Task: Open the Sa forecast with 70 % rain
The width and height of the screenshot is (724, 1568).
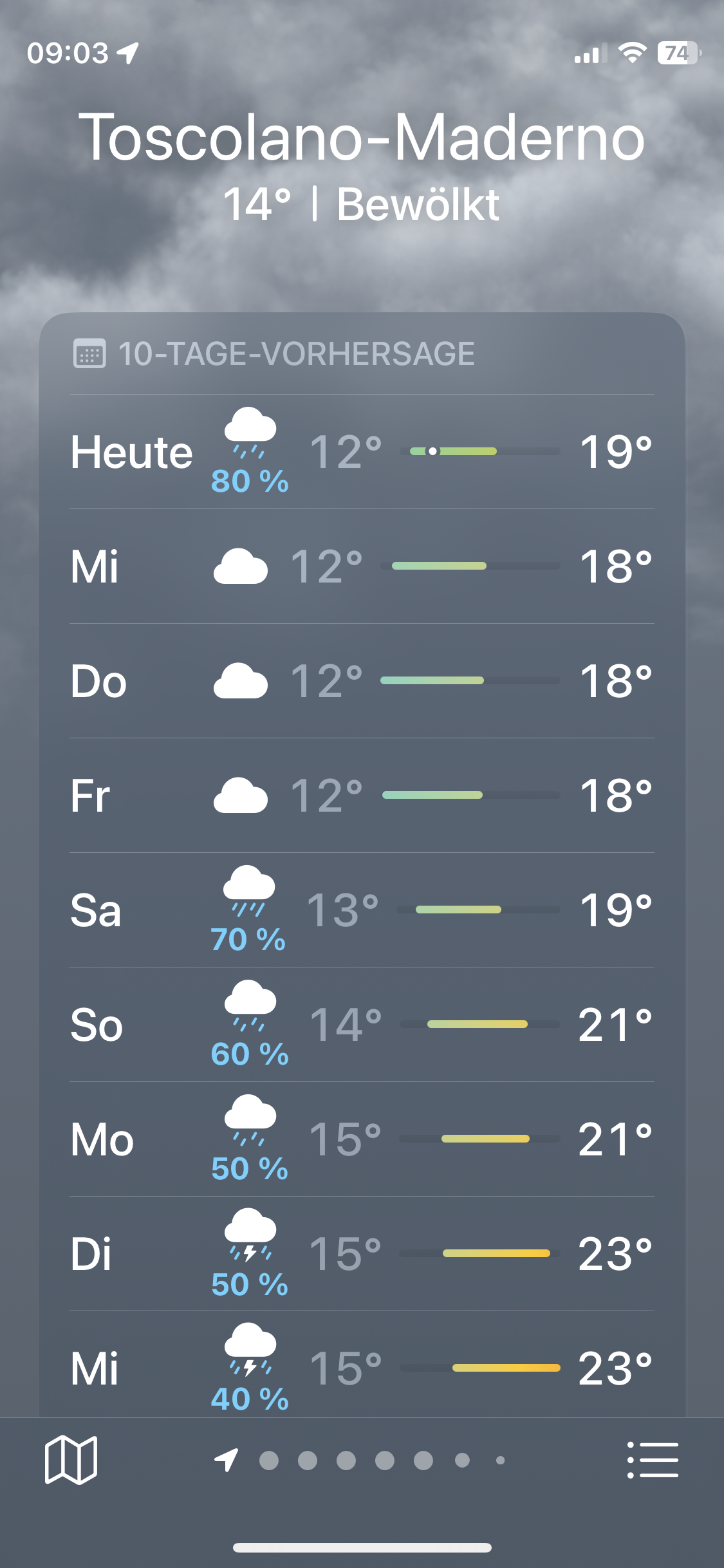Action: coord(362,910)
